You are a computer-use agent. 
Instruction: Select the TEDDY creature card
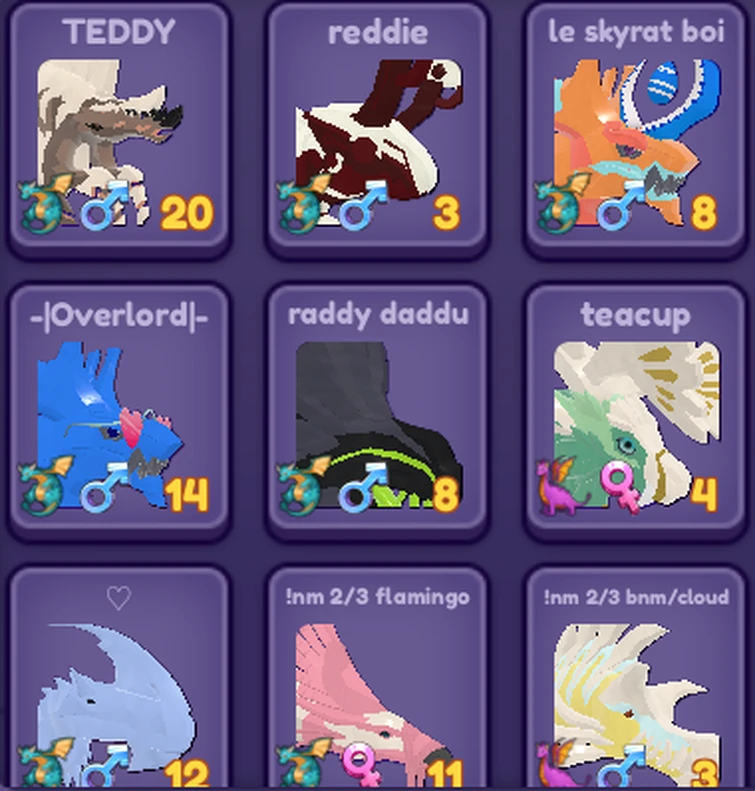pyautogui.click(x=119, y=130)
